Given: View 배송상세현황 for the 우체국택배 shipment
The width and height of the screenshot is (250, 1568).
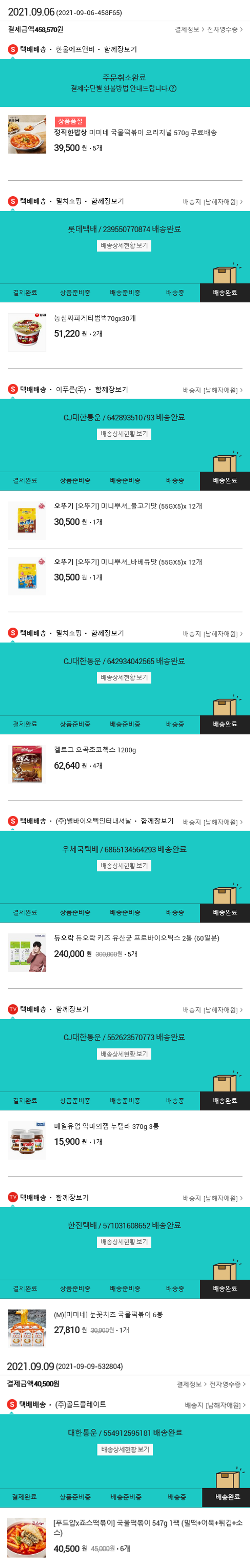Looking at the screenshot, I should pyautogui.click(x=124, y=866).
